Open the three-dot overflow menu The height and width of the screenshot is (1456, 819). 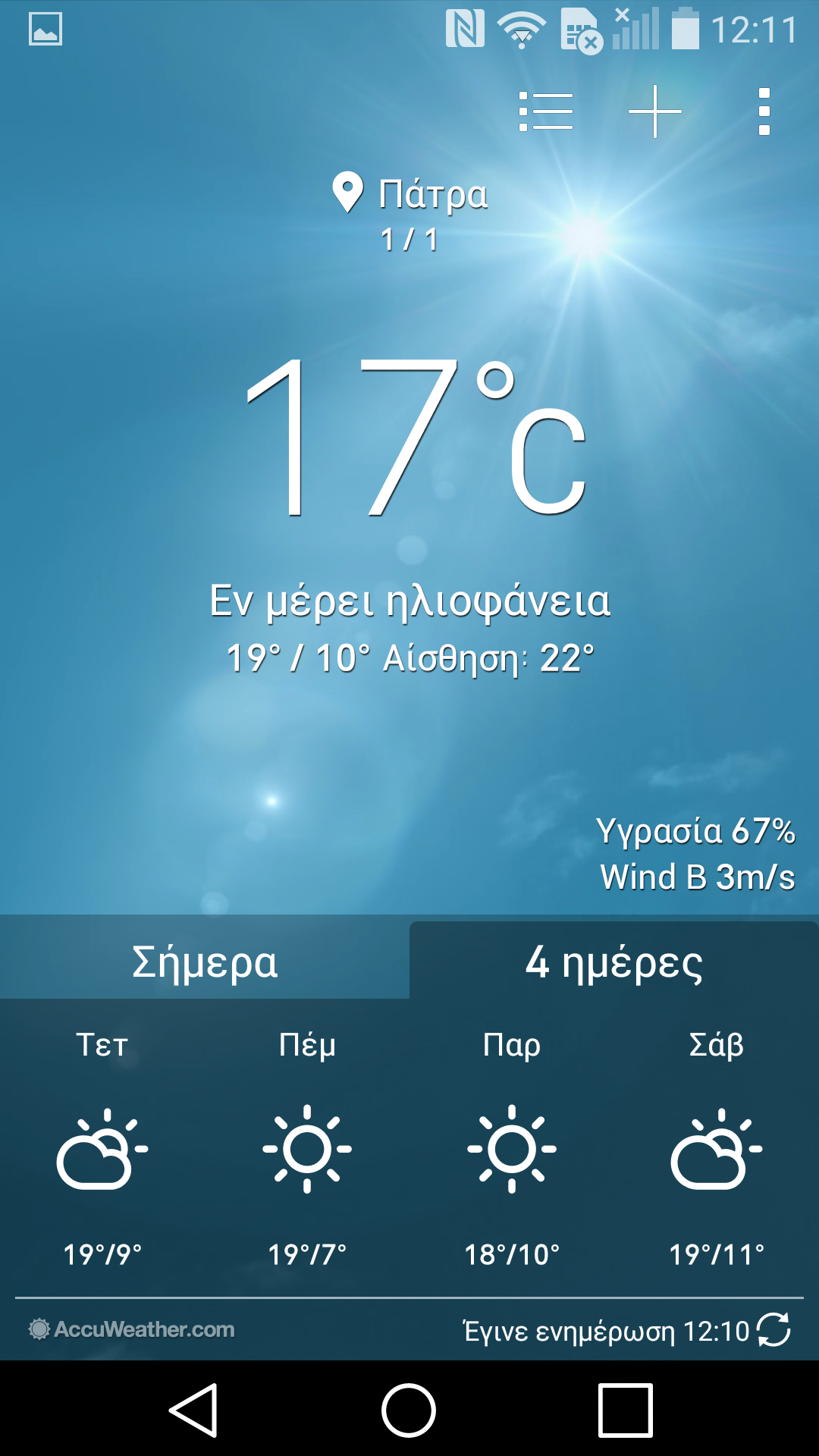(x=764, y=111)
